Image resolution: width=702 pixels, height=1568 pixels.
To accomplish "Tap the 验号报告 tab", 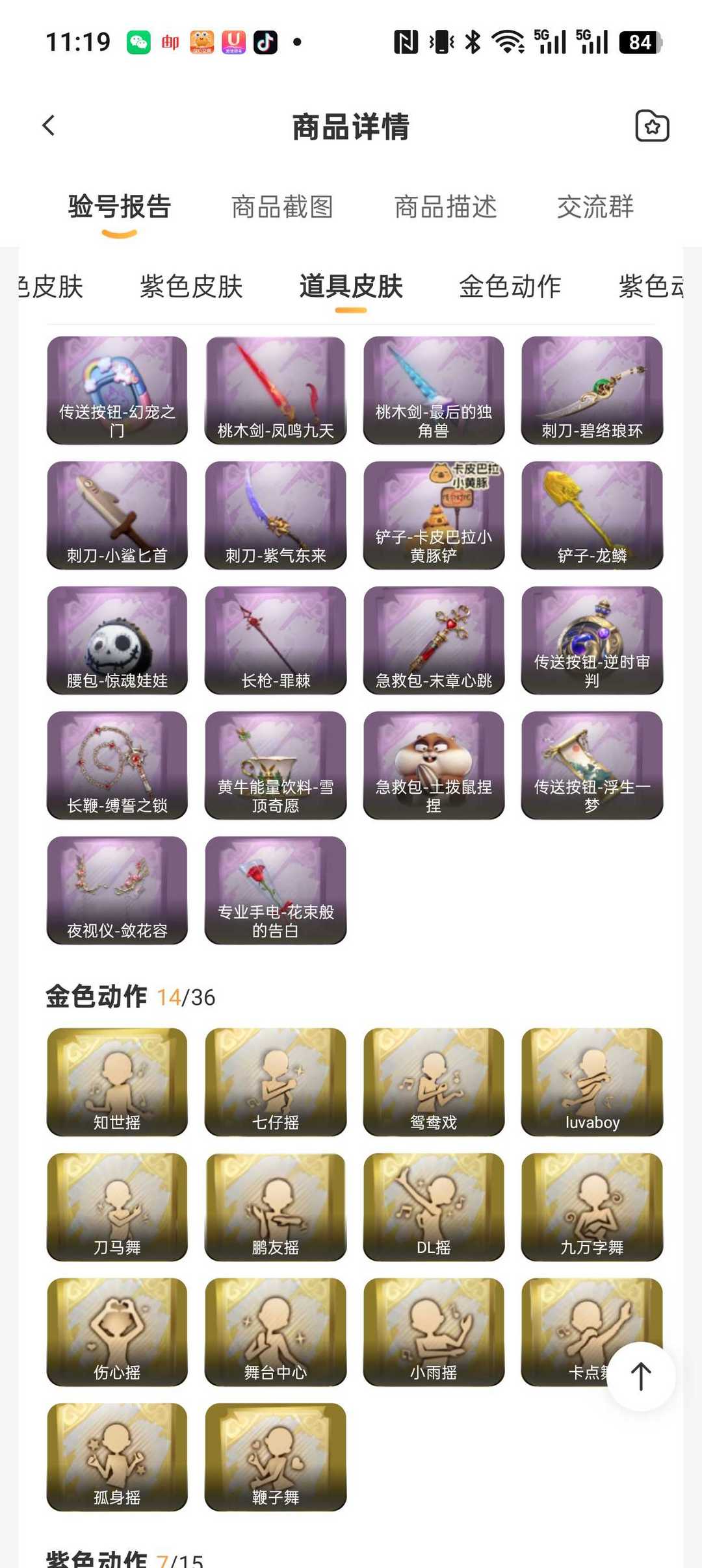I will click(x=120, y=207).
